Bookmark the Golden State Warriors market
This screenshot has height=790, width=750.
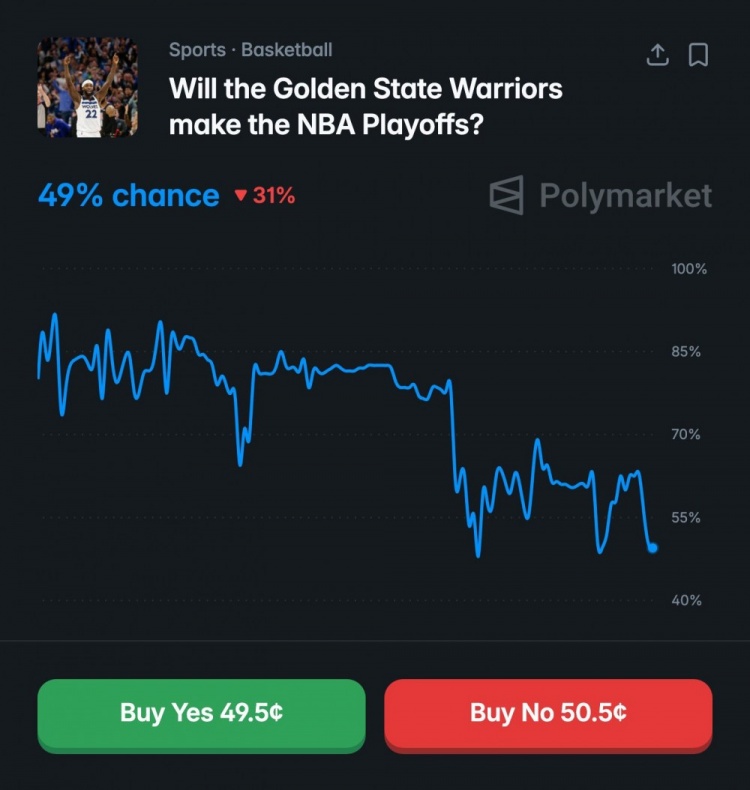(x=699, y=55)
